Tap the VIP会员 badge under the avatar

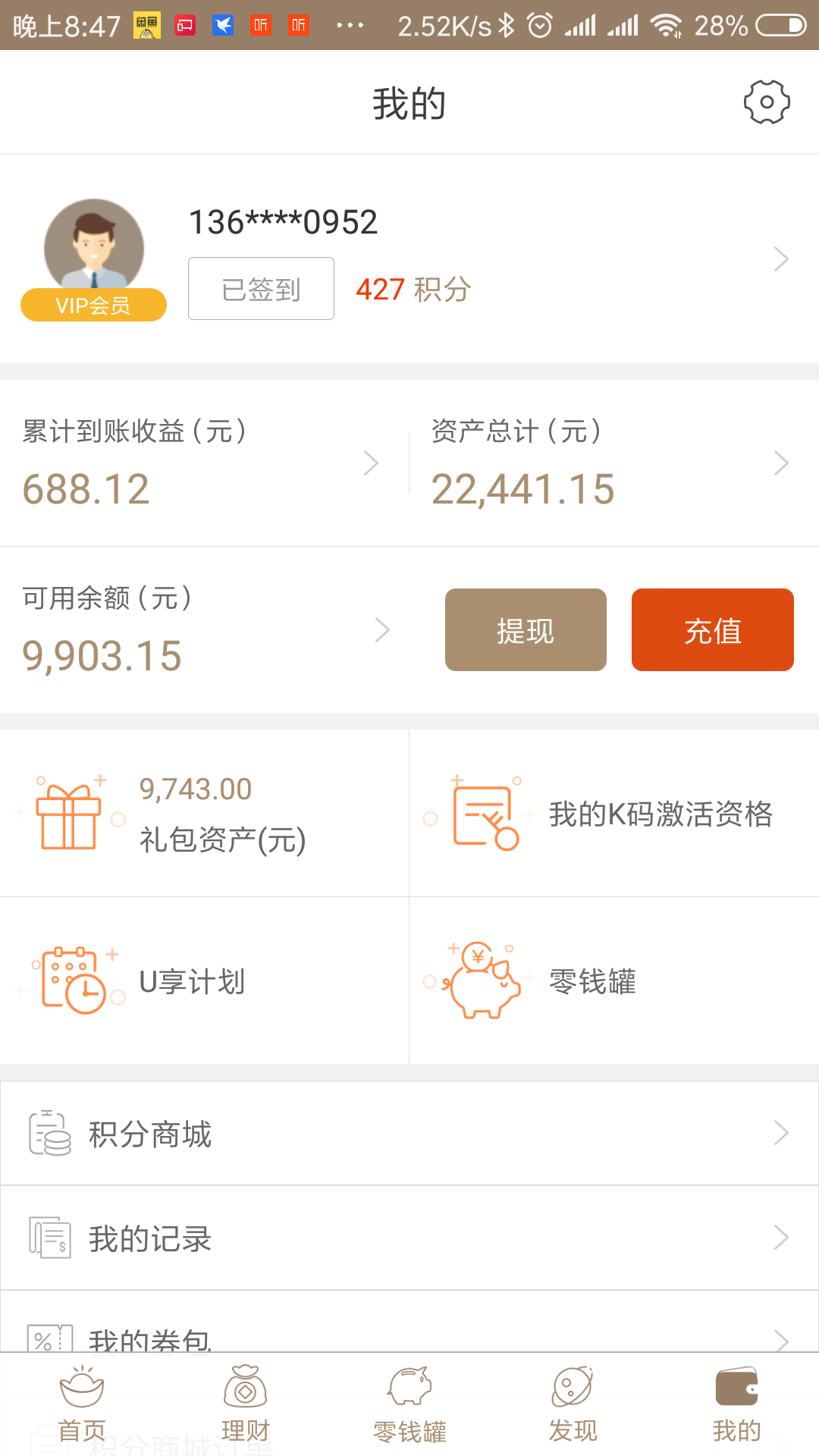point(93,306)
